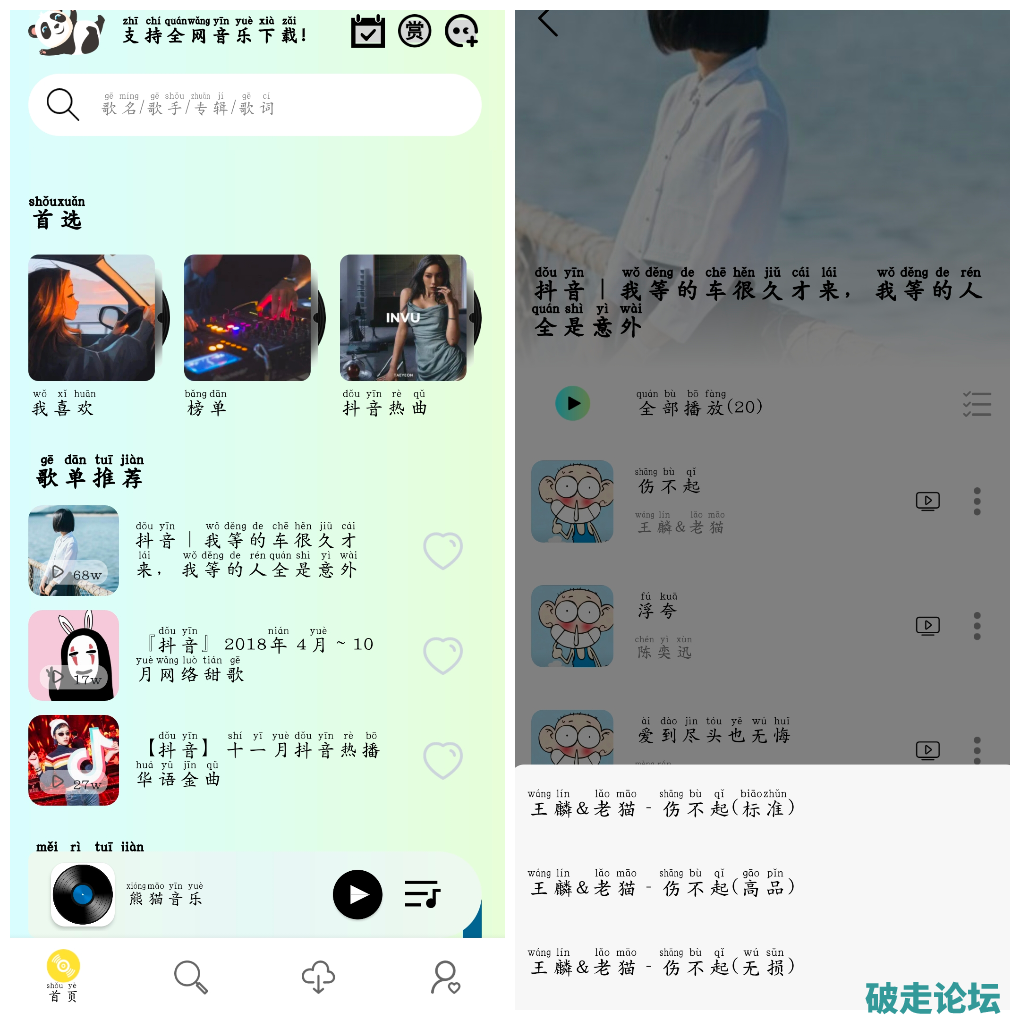
Task: Switch to the search tab in bottom bar
Action: pyautogui.click(x=191, y=976)
